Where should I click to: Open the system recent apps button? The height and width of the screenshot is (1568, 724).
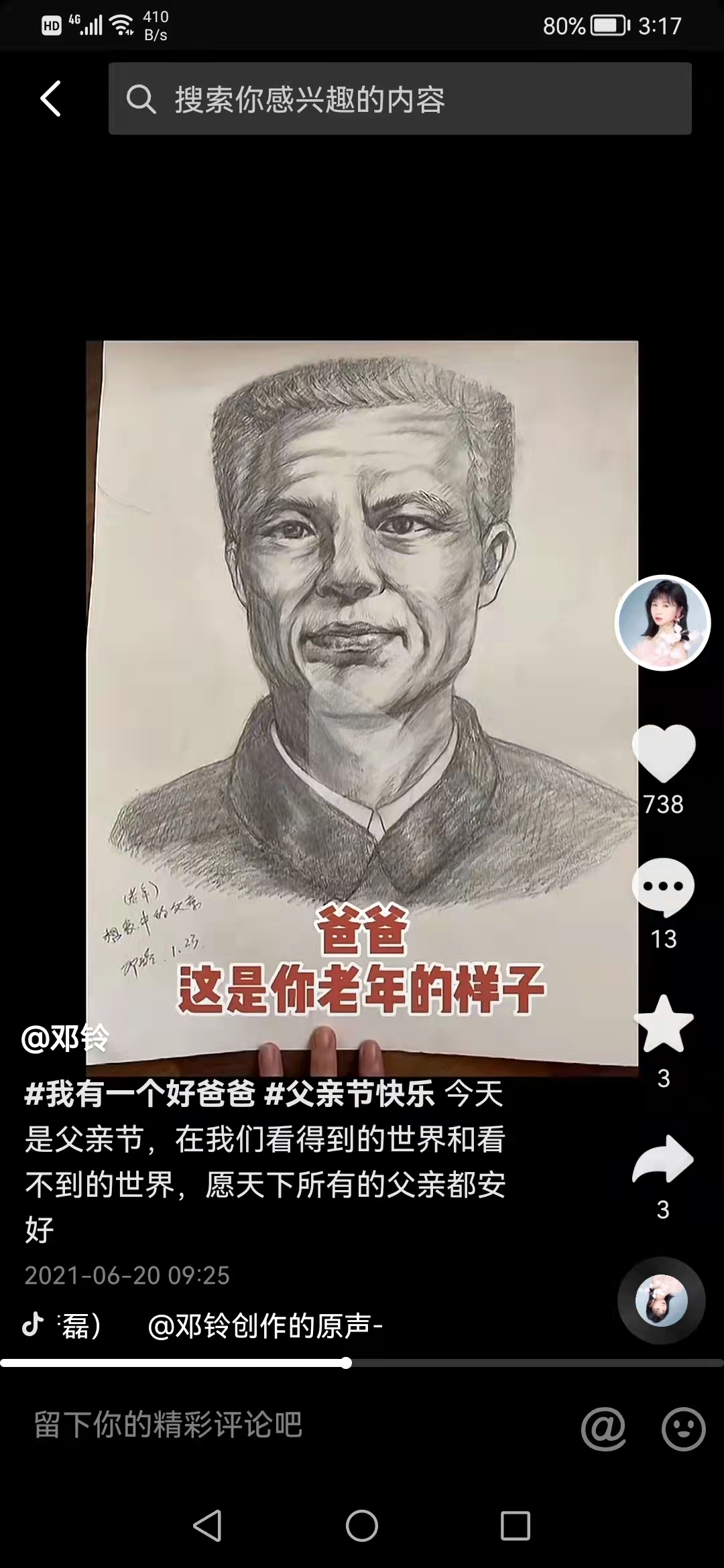pyautogui.click(x=516, y=1526)
